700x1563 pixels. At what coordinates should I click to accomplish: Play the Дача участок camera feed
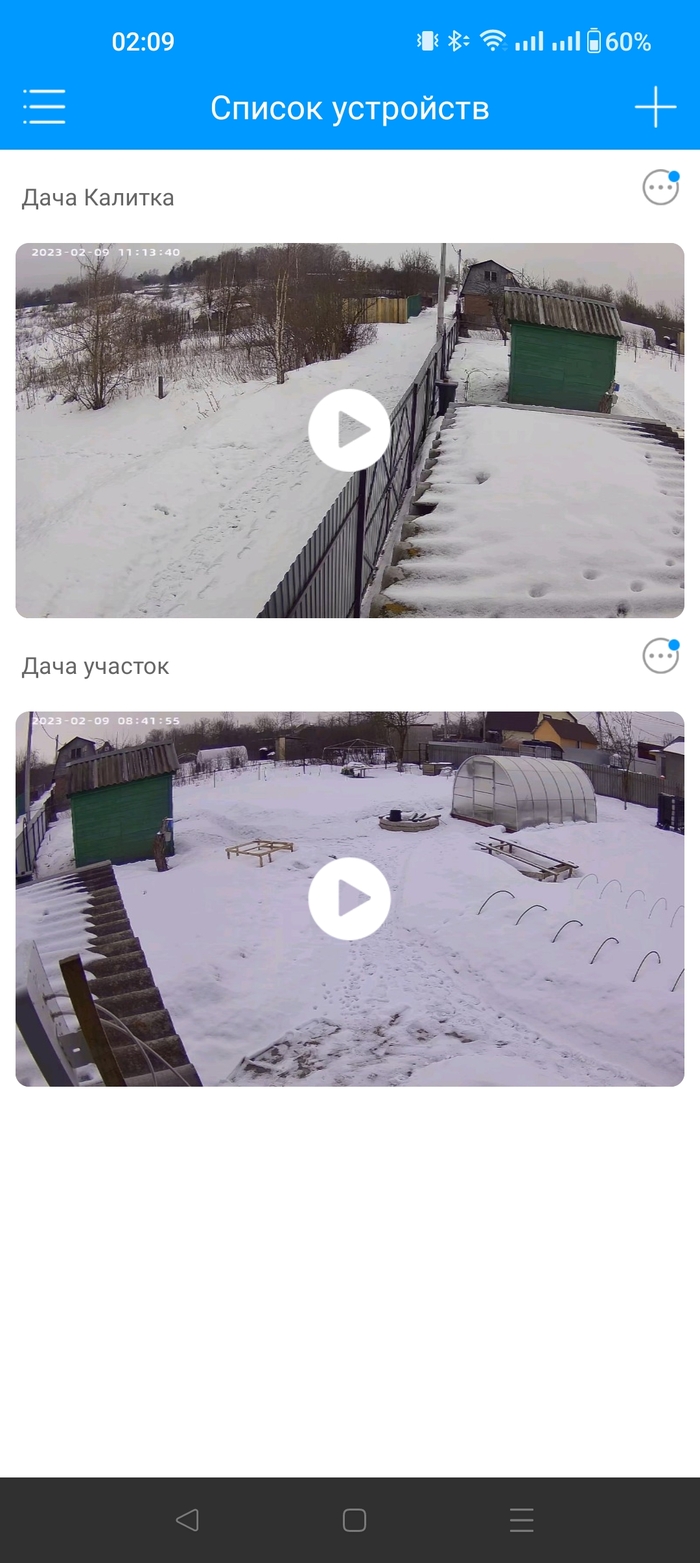coord(349,898)
